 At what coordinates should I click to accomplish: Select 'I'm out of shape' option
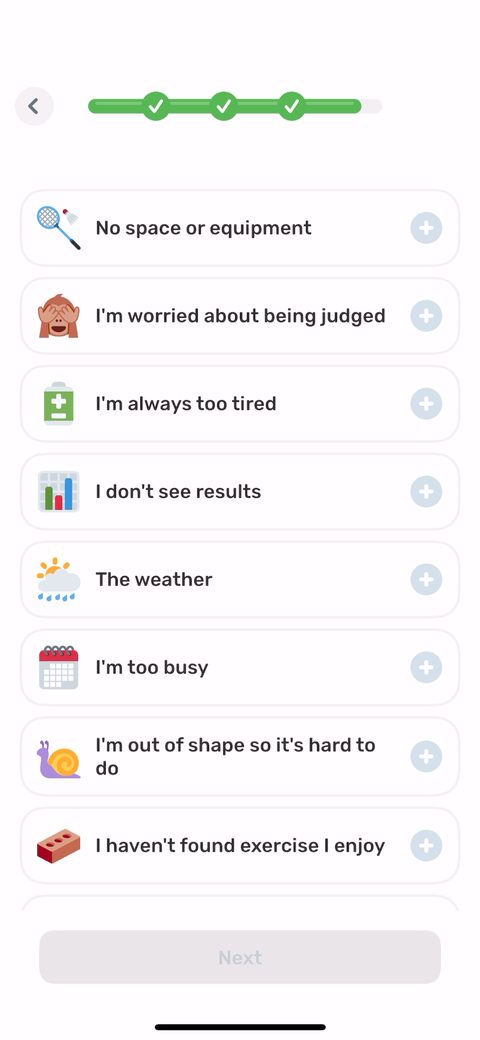point(240,756)
